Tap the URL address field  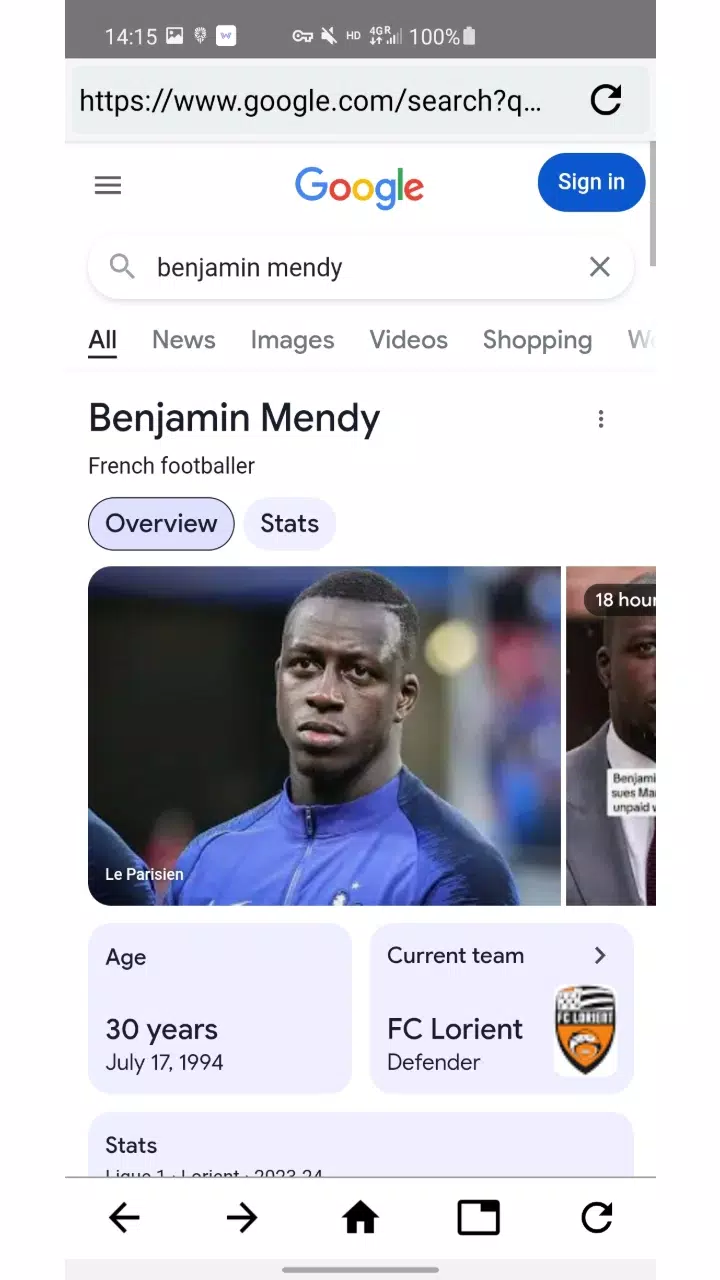tap(310, 100)
